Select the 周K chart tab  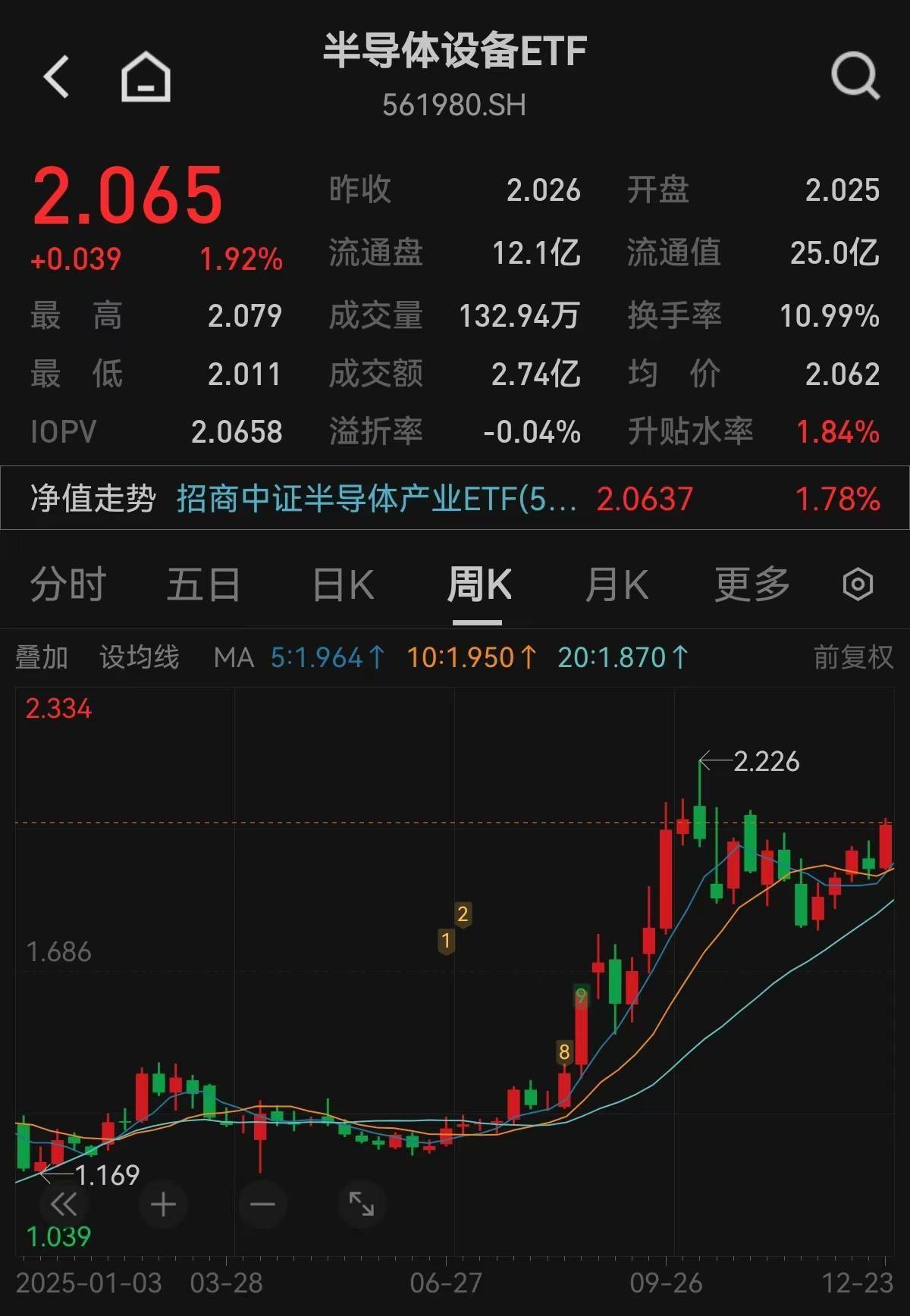point(478,585)
